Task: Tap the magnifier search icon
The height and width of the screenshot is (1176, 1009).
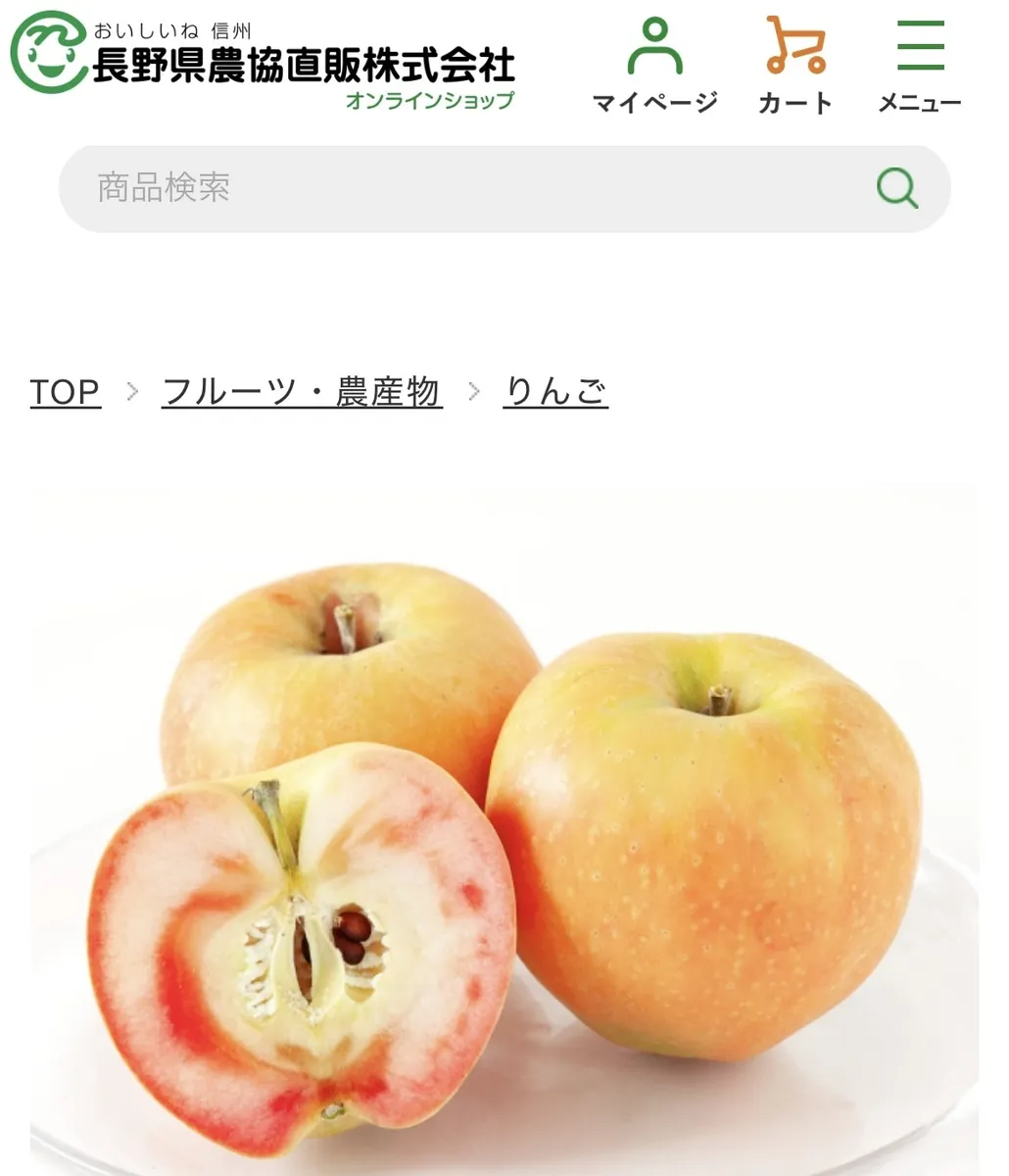Action: (896, 187)
